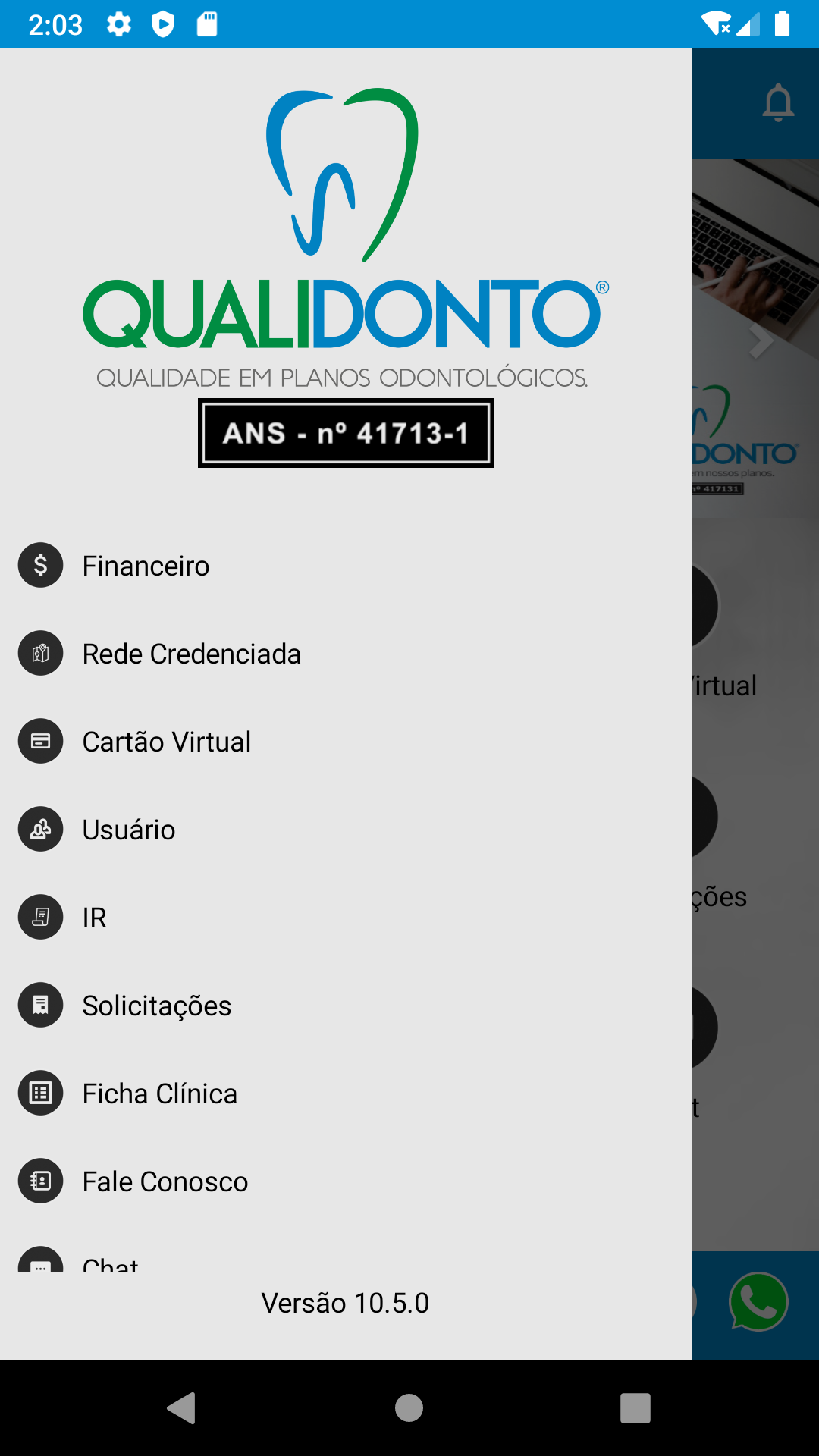The width and height of the screenshot is (819, 1456).
Task: Open Fale Conosco
Action: [165, 1181]
